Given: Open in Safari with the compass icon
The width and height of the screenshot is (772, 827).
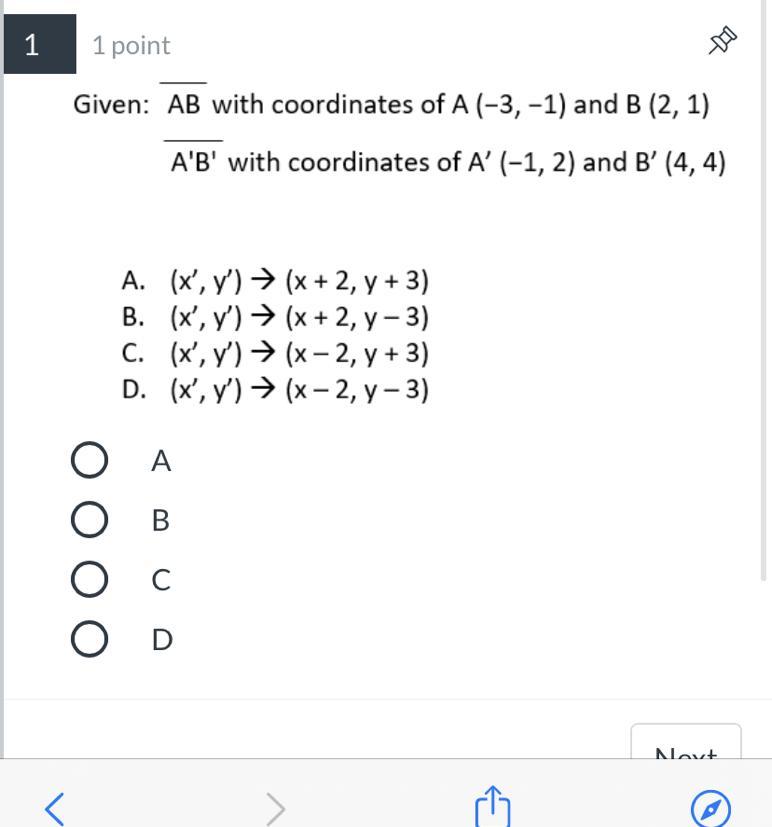Looking at the screenshot, I should tap(711, 807).
